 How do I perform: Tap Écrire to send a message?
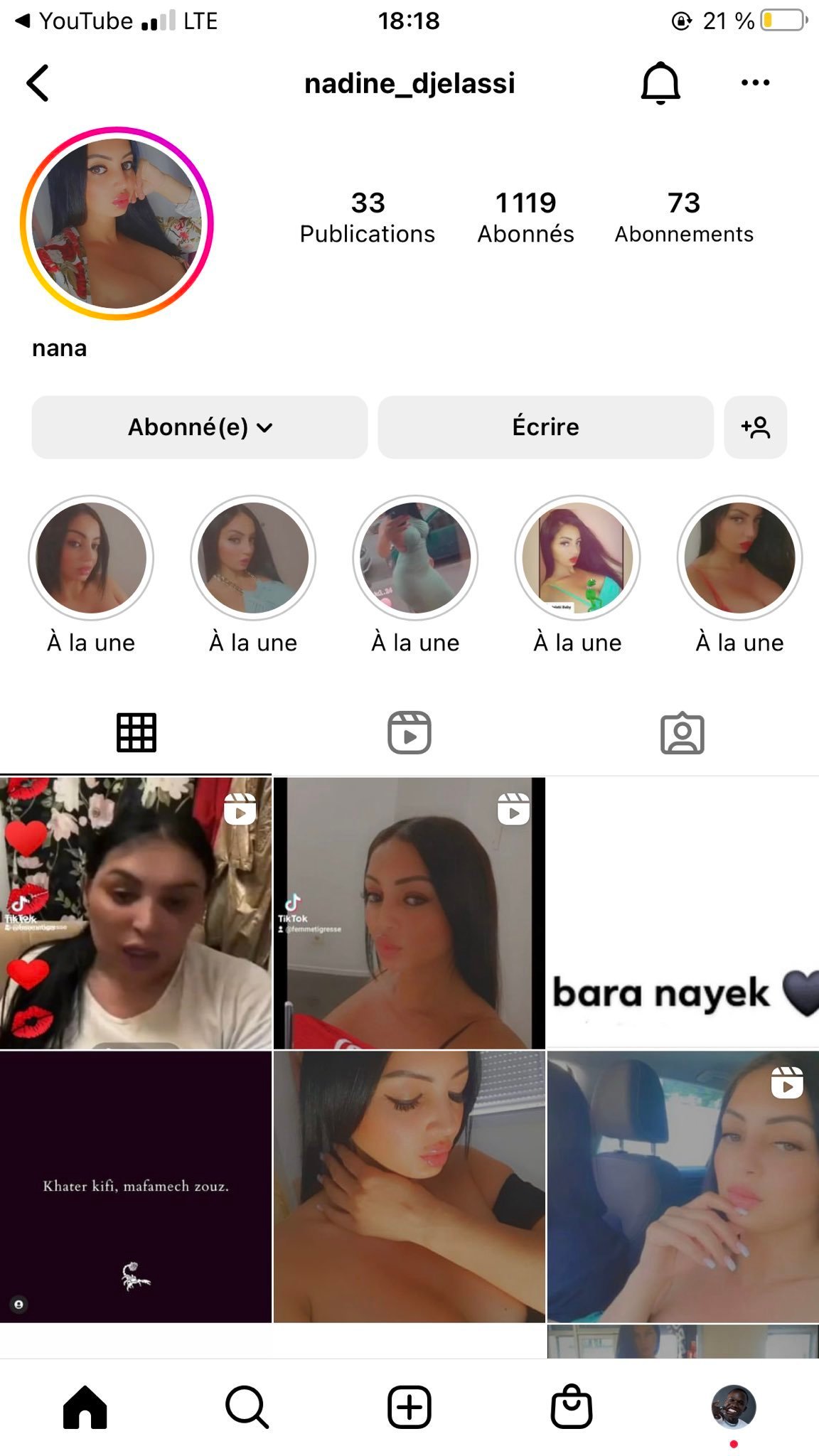pyautogui.click(x=545, y=427)
